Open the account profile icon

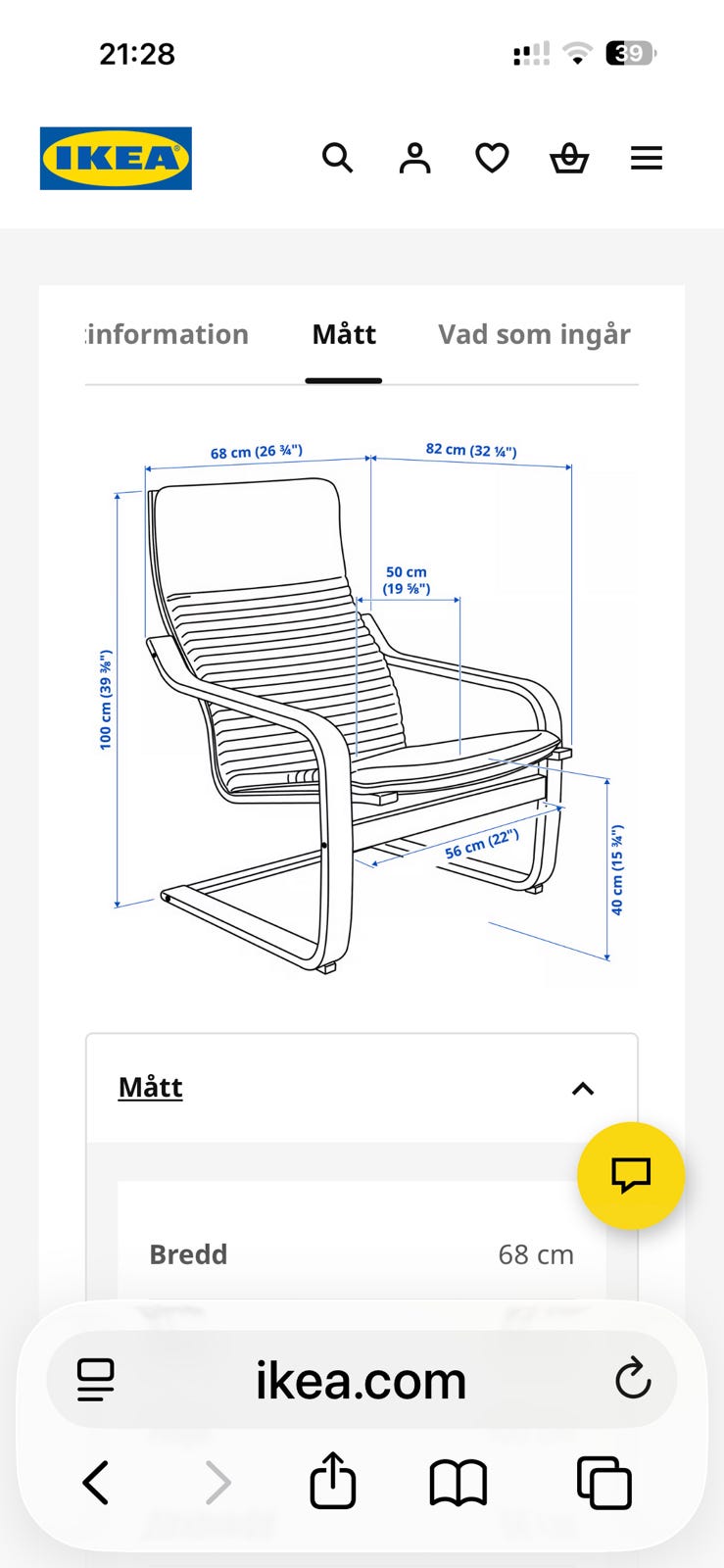pos(414,158)
